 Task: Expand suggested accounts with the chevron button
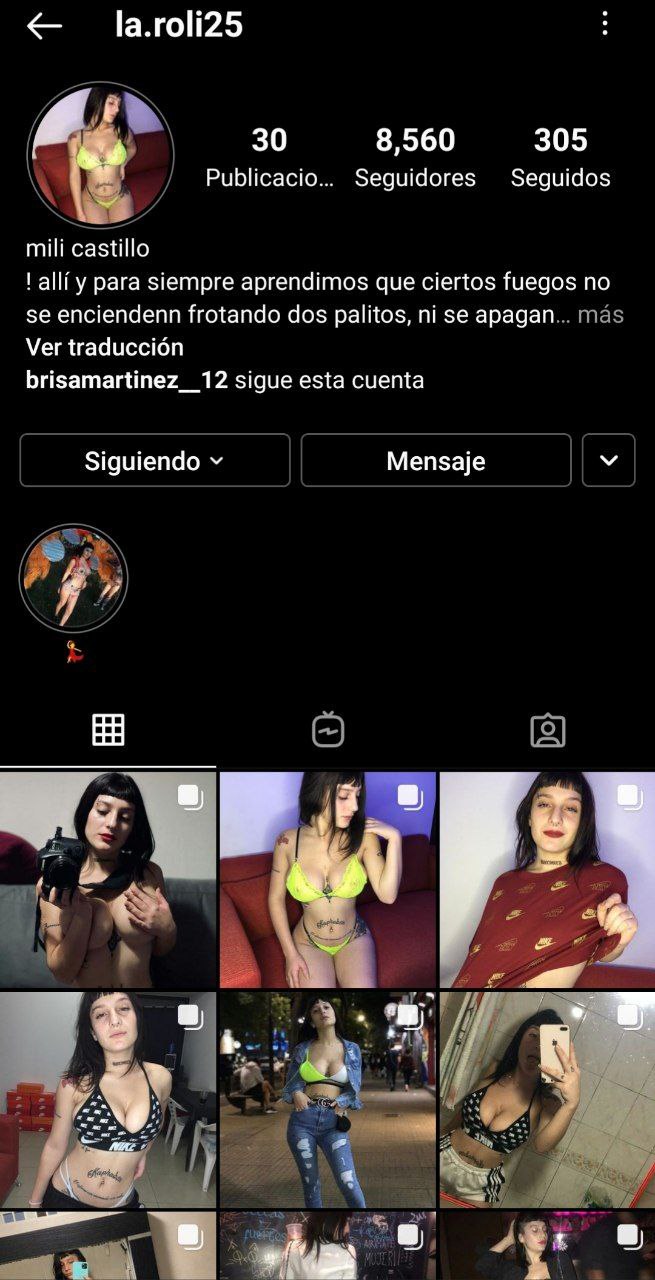(x=608, y=460)
